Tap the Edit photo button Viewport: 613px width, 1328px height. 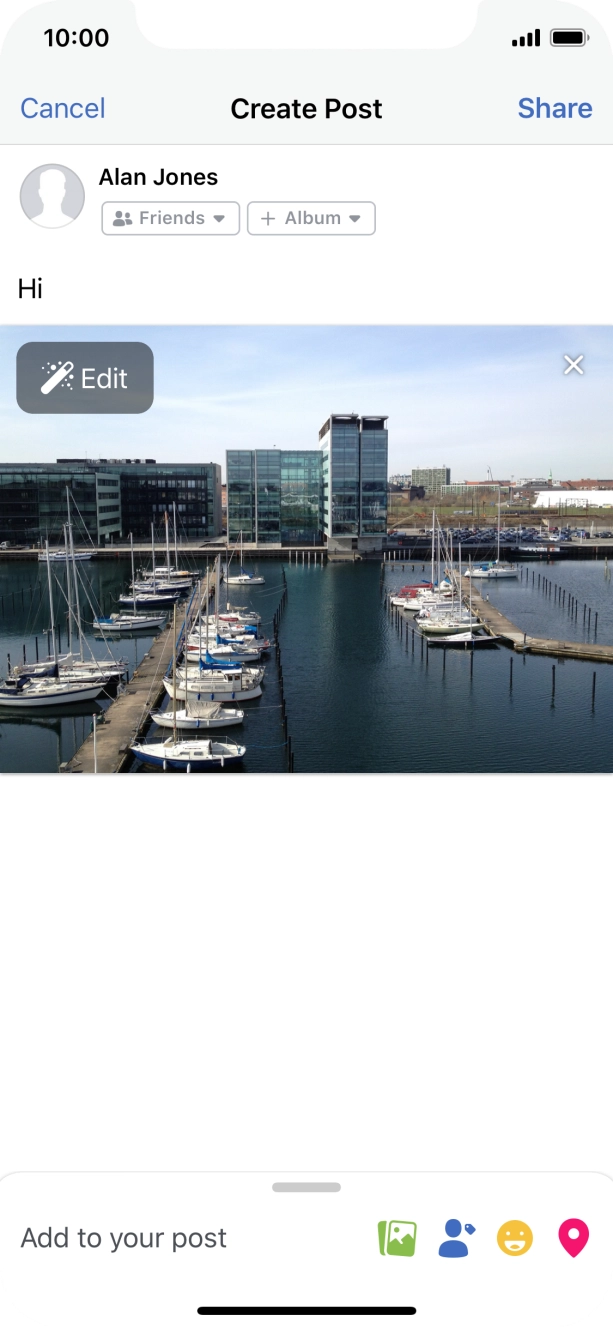pyautogui.click(x=85, y=378)
